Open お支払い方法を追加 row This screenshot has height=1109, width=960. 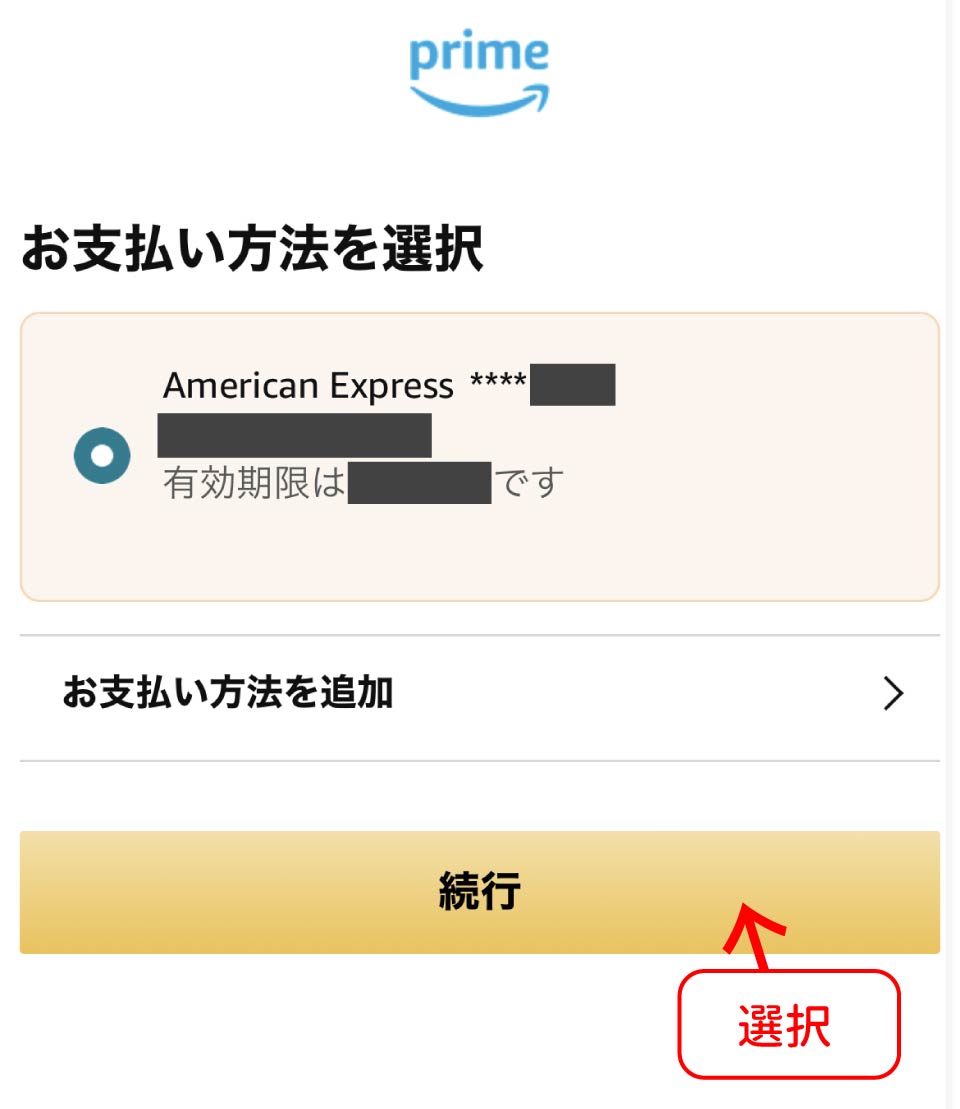480,693
